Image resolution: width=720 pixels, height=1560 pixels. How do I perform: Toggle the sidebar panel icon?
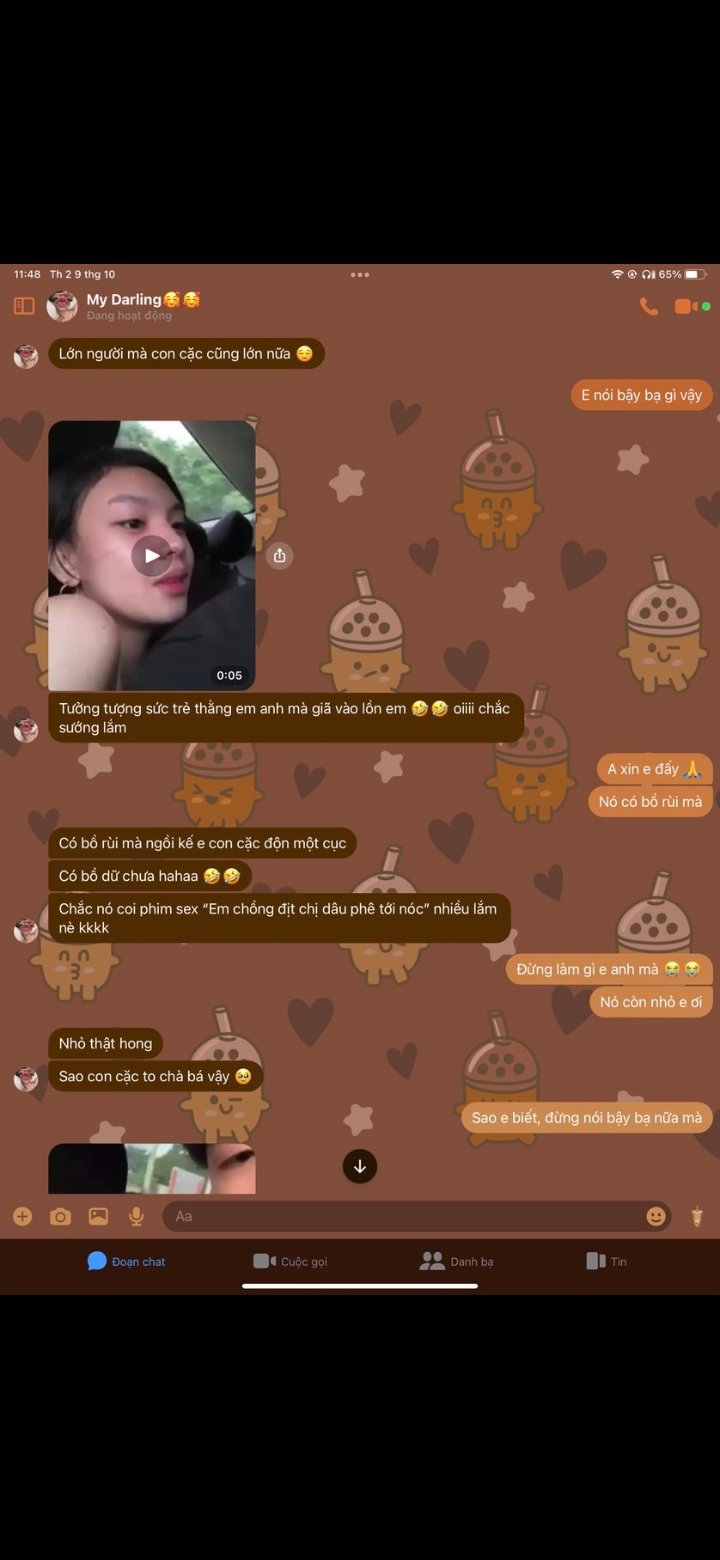(24, 306)
